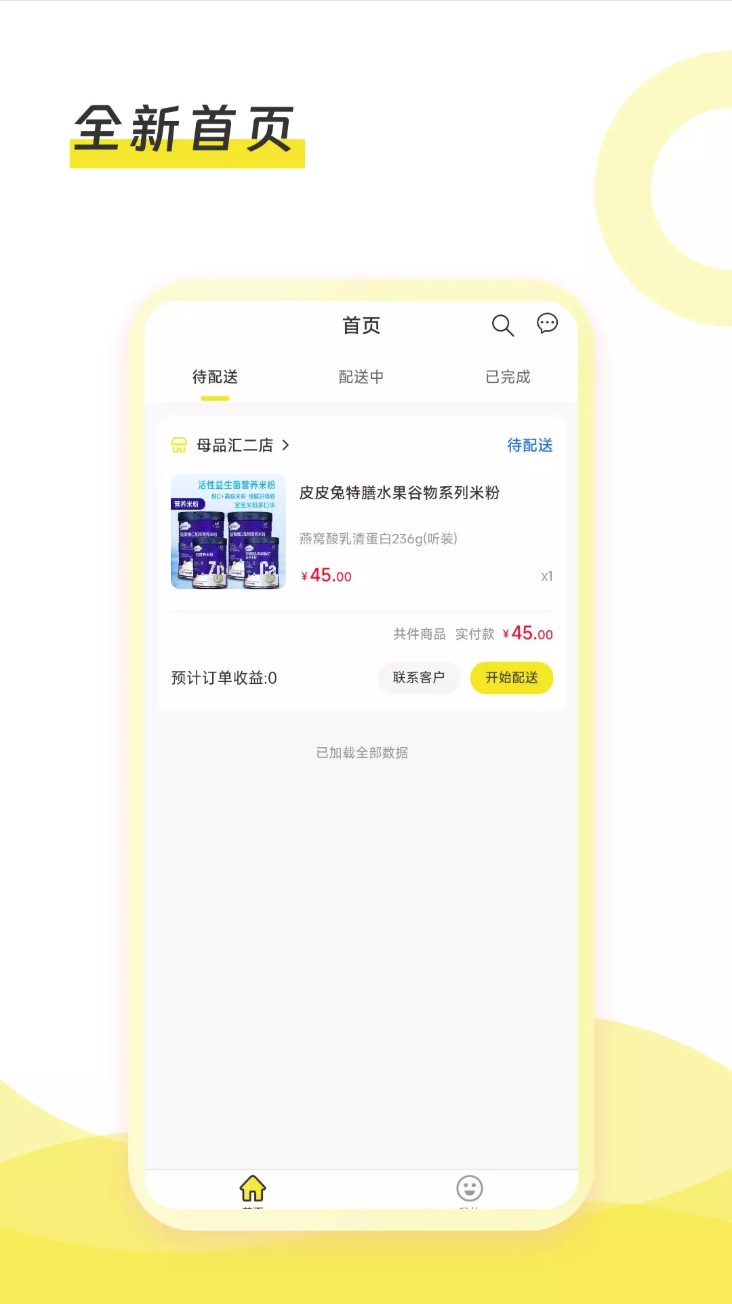The height and width of the screenshot is (1304, 732).
Task: Tap the 联系客户 button
Action: tap(418, 677)
